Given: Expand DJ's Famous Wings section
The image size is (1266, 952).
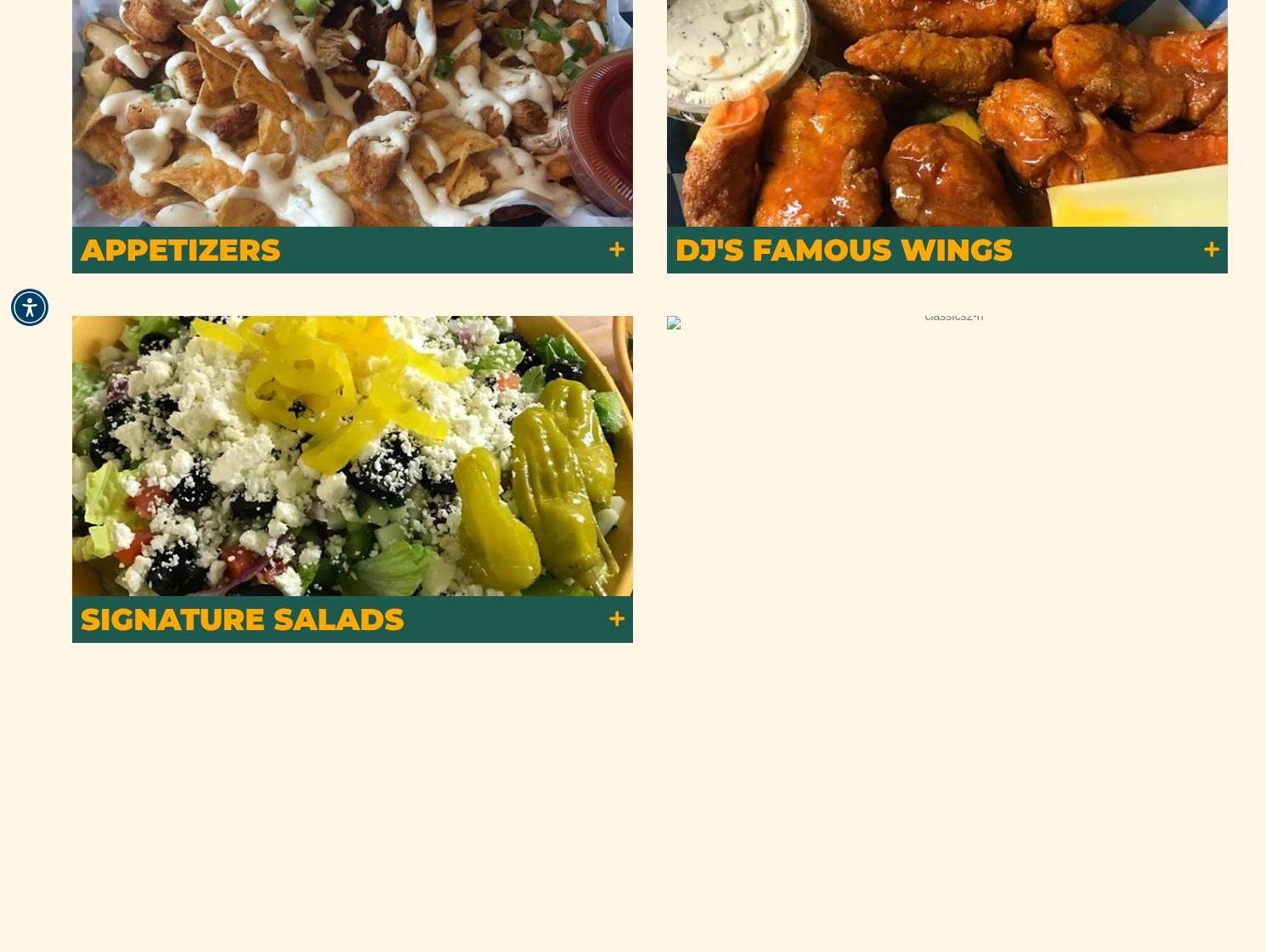Looking at the screenshot, I should point(1211,250).
